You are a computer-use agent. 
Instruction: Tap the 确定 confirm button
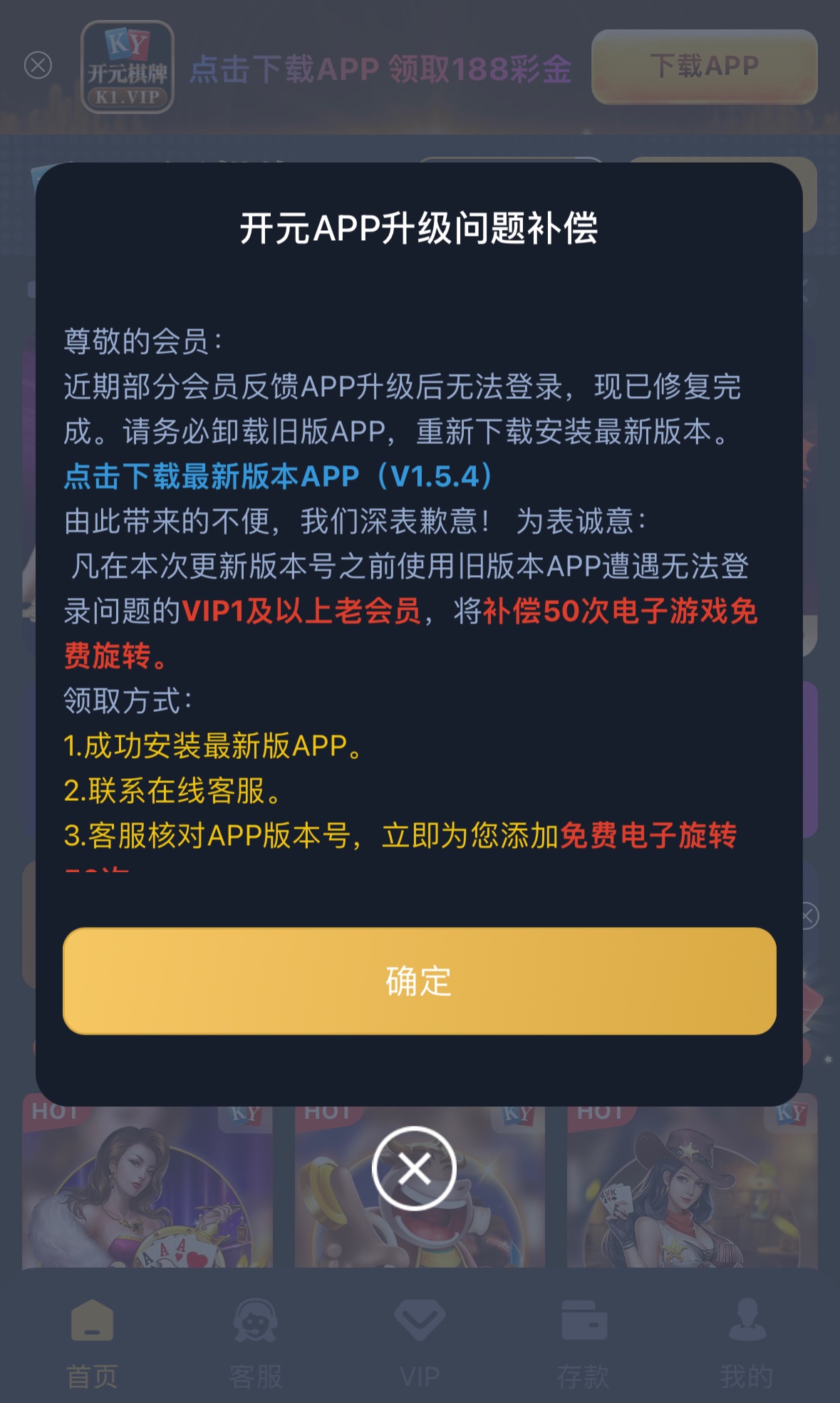(419, 980)
